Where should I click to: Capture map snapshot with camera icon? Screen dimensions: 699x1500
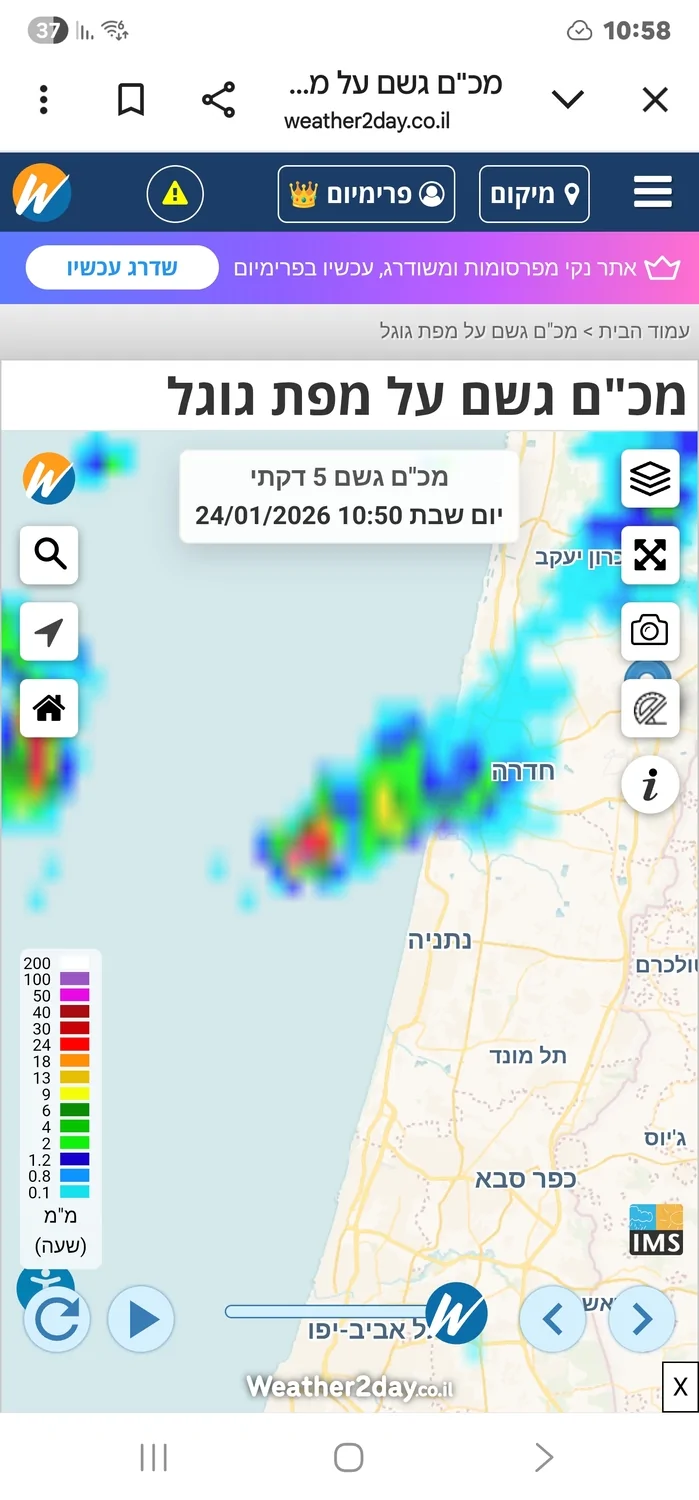pyautogui.click(x=650, y=631)
